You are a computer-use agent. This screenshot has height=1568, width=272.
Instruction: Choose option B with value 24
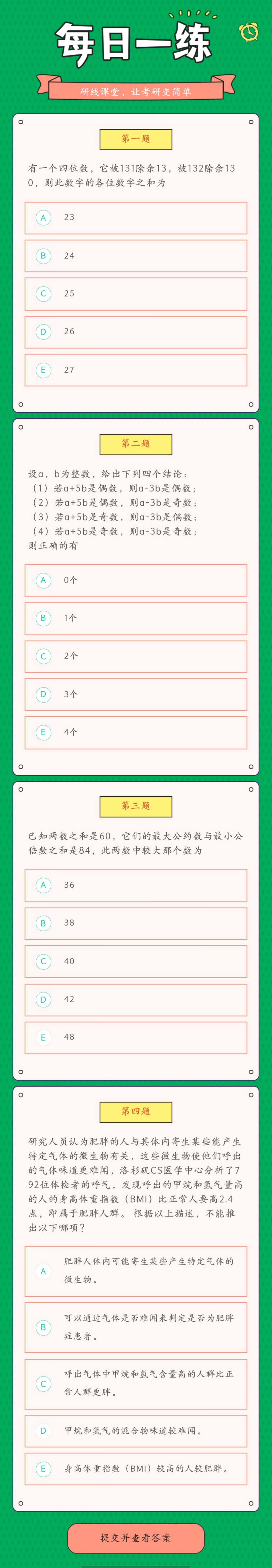click(x=135, y=256)
